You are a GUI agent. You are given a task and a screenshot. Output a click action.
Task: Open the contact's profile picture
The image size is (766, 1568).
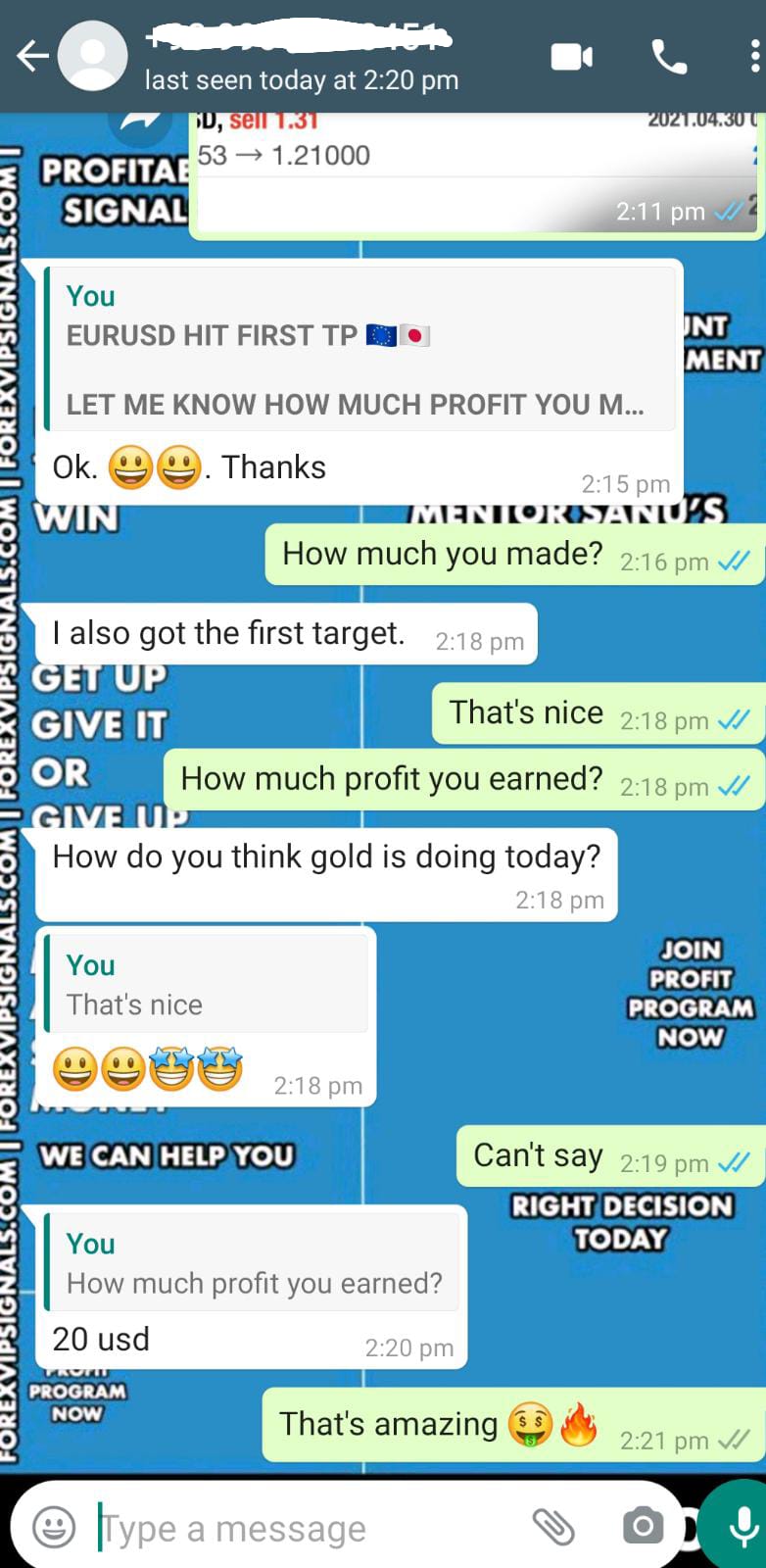coord(93,56)
